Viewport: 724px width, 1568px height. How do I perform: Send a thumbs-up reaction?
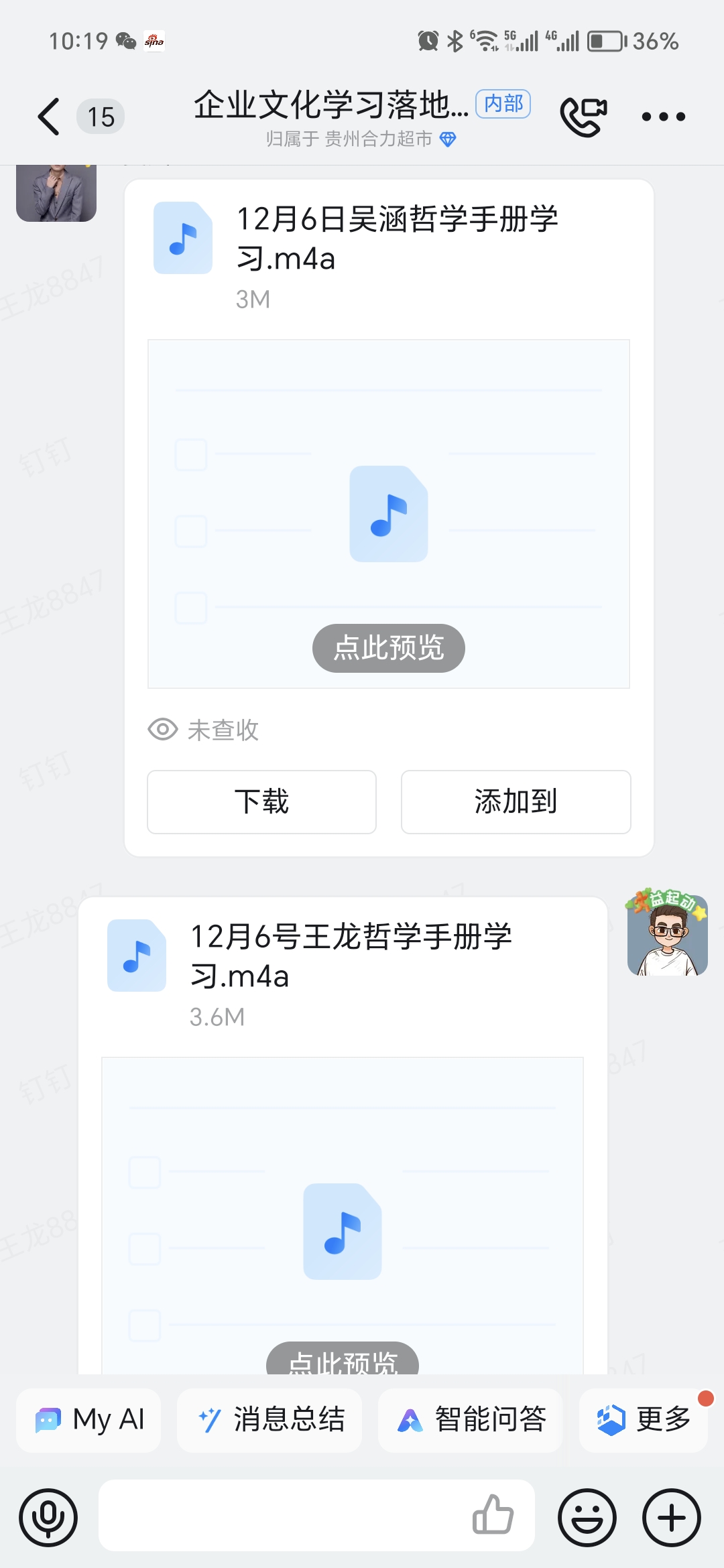point(493,1516)
